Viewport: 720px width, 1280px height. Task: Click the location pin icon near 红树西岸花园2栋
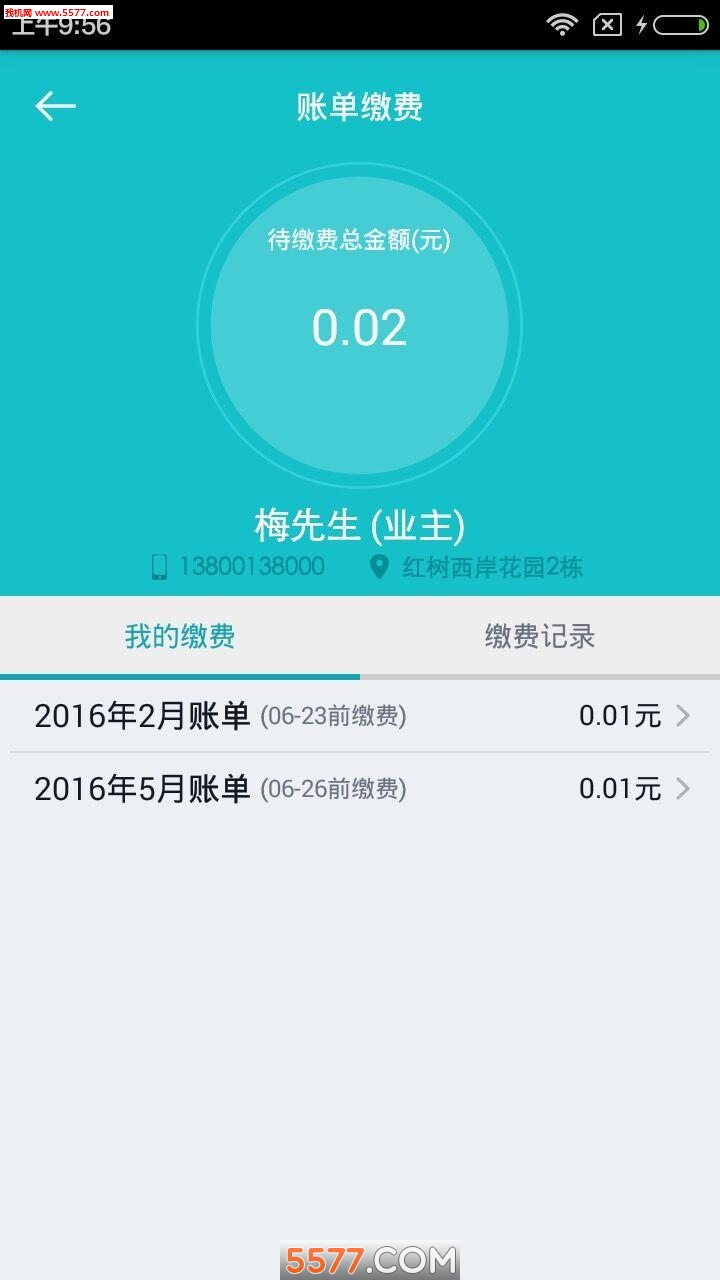379,566
